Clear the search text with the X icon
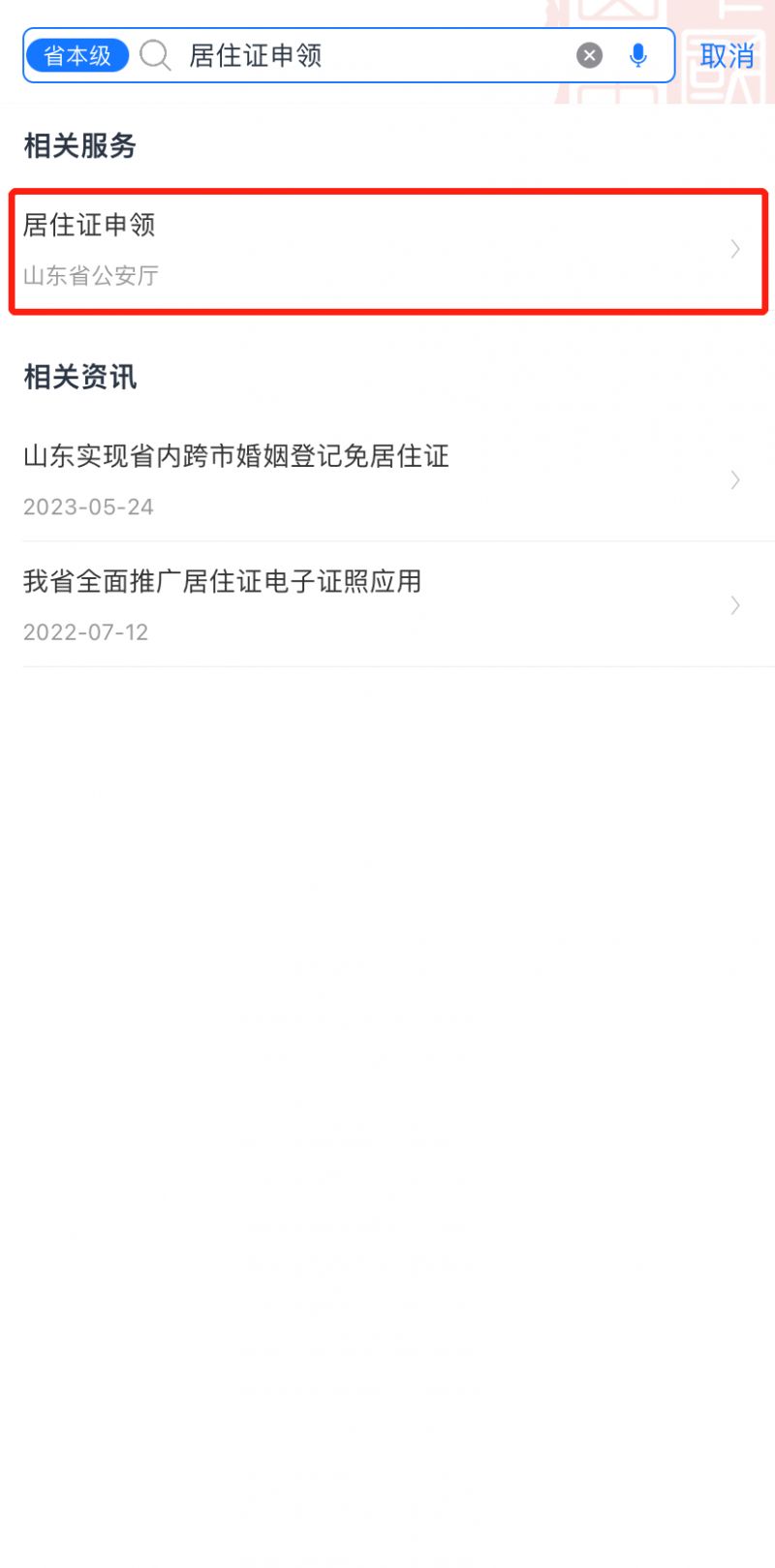The height and width of the screenshot is (1568, 775). 589,56
